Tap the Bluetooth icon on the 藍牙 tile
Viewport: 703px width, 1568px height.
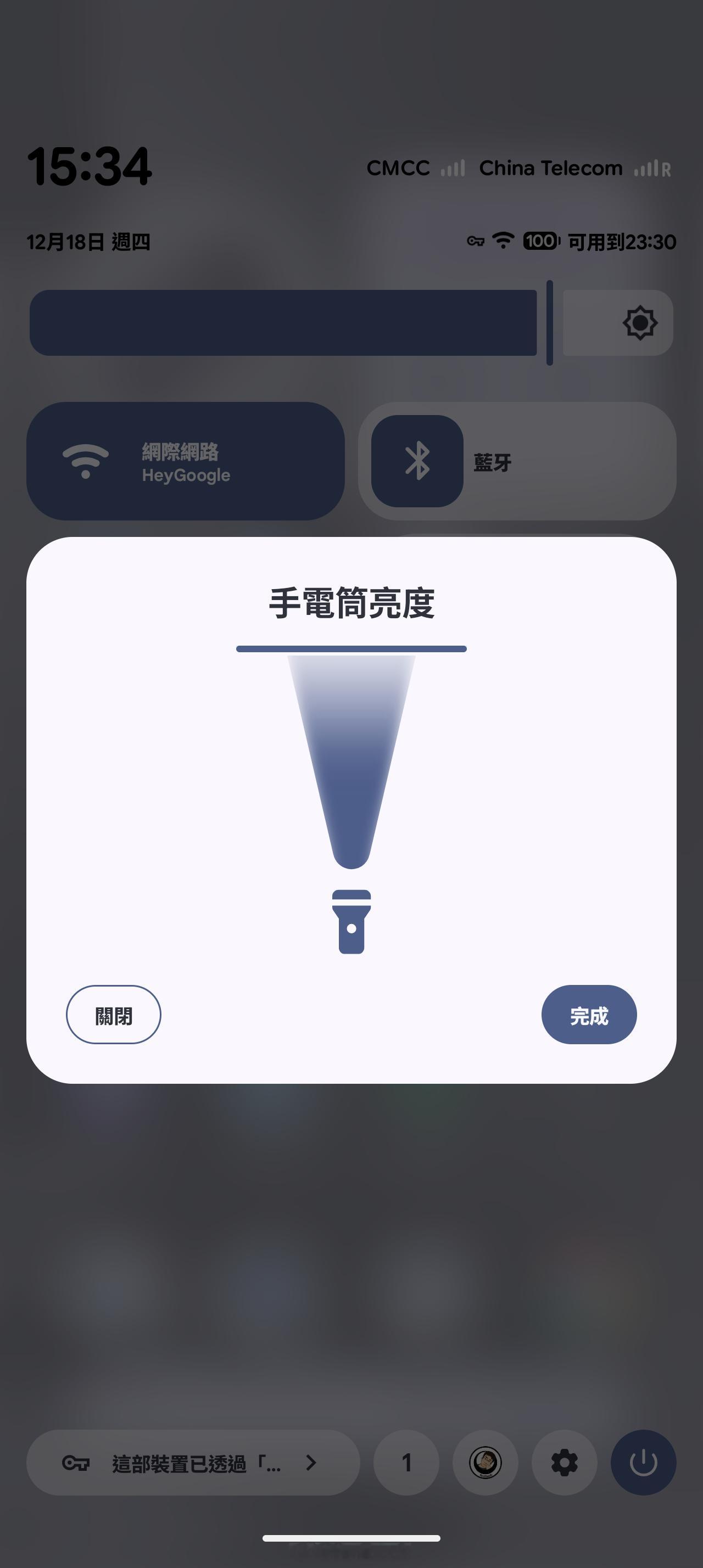[417, 461]
